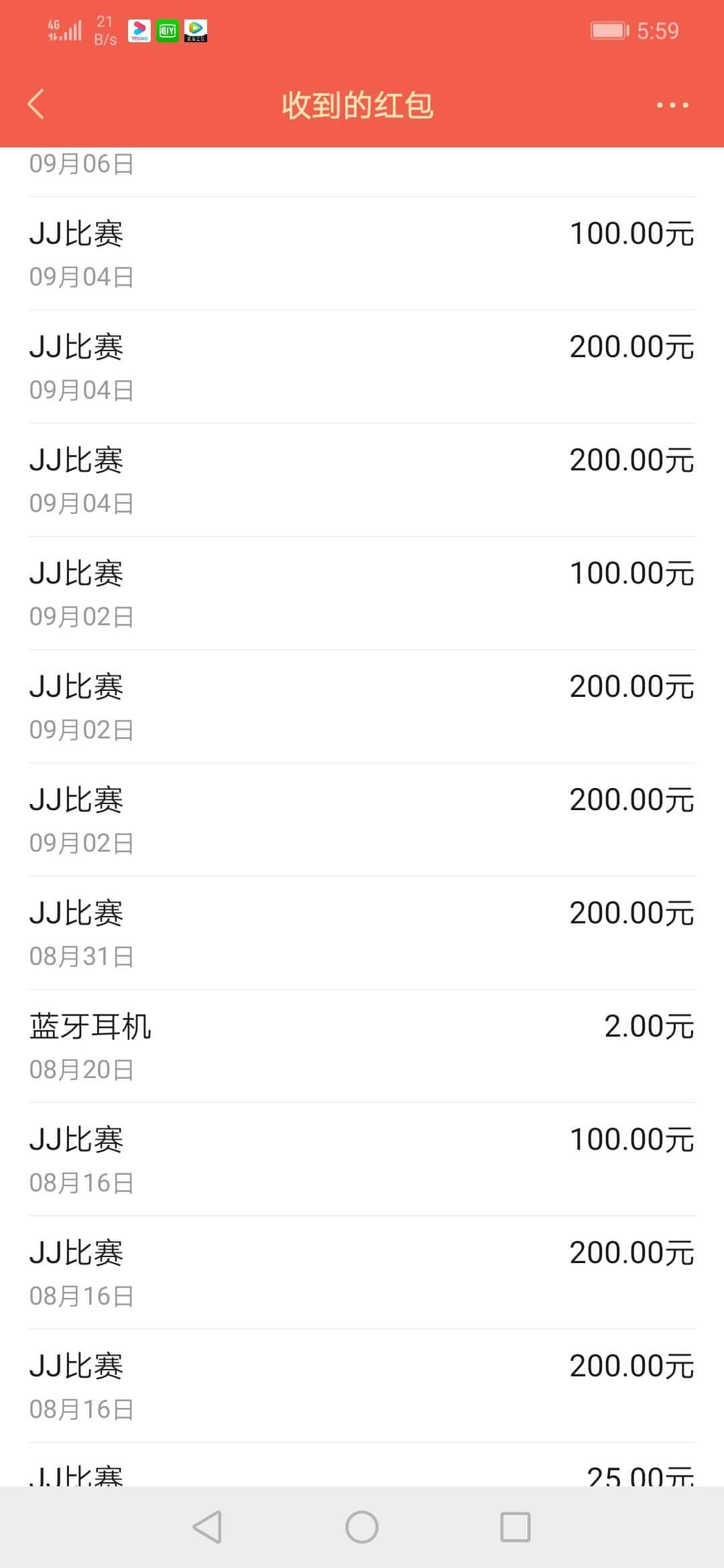Open the Tencent Video notification icon
The image size is (724, 1568).
point(196,30)
